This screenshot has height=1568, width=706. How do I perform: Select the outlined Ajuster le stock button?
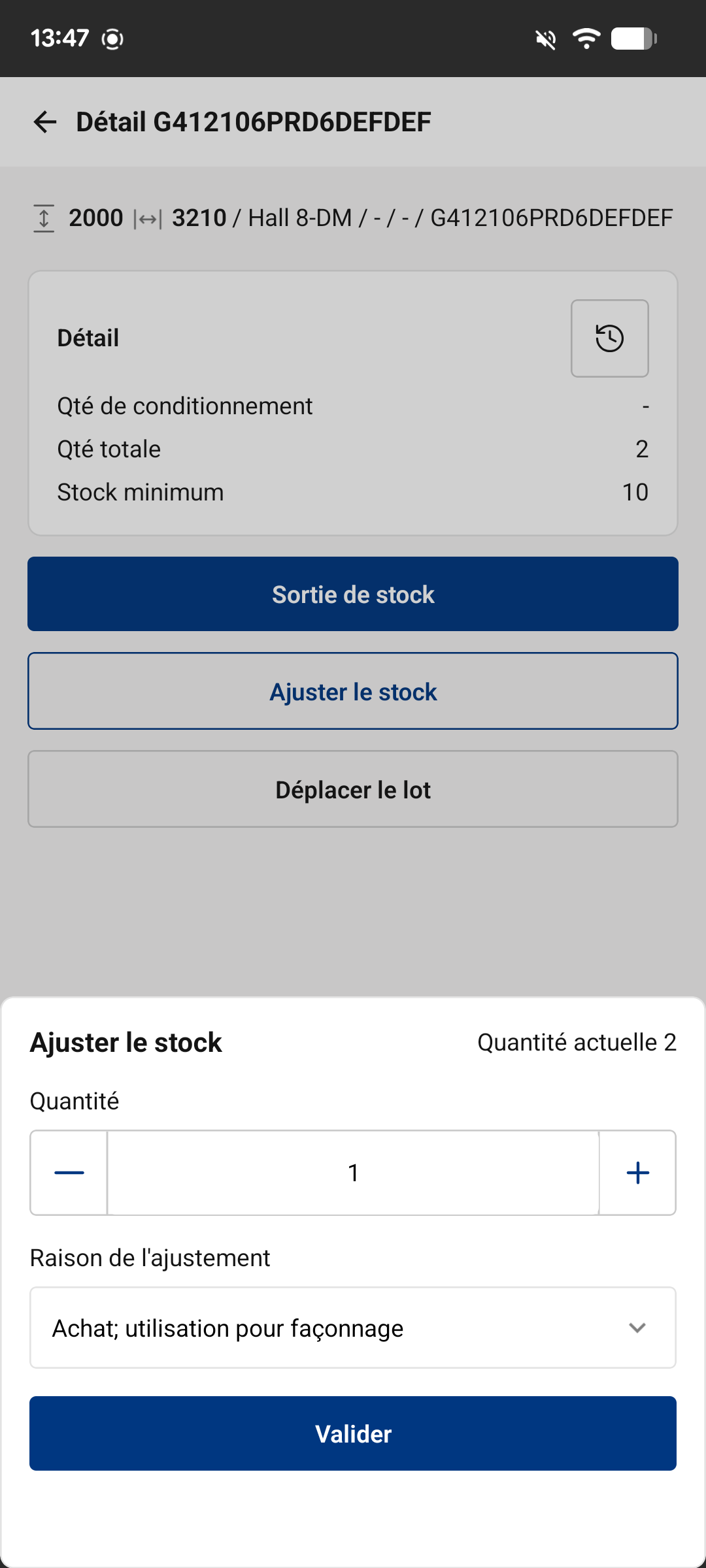click(x=353, y=691)
